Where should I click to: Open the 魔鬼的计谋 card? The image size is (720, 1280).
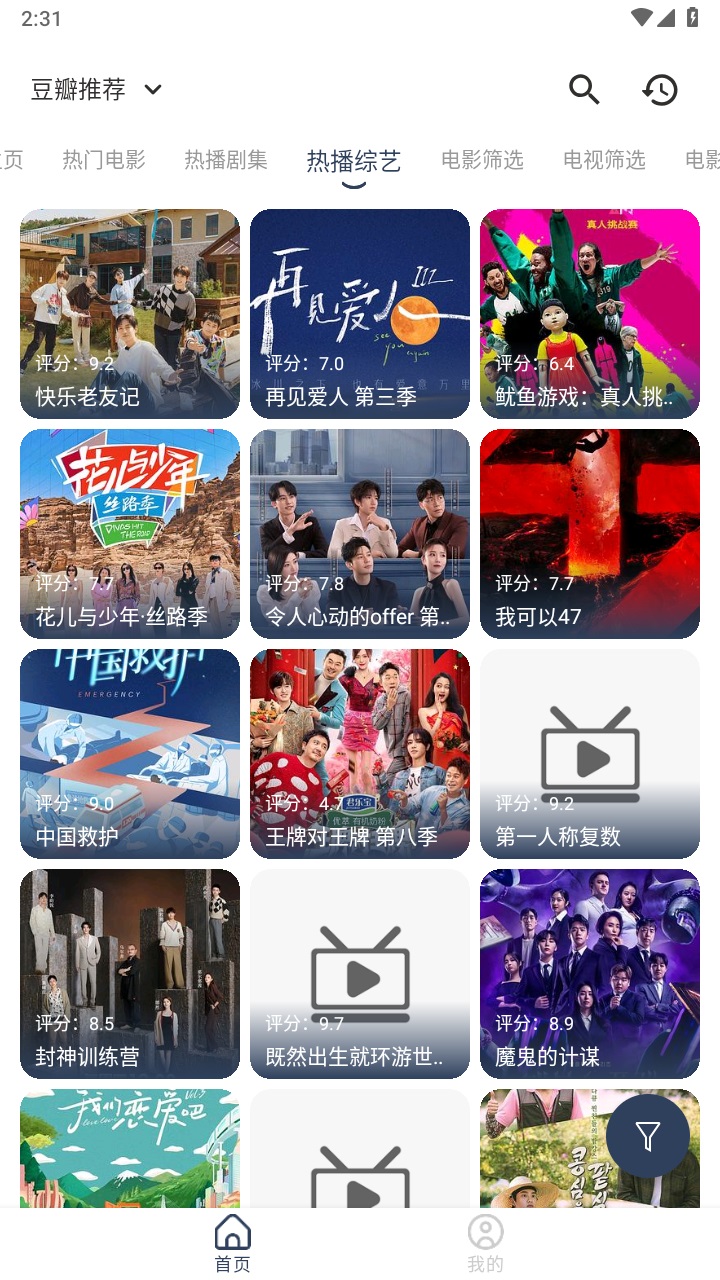tap(590, 973)
